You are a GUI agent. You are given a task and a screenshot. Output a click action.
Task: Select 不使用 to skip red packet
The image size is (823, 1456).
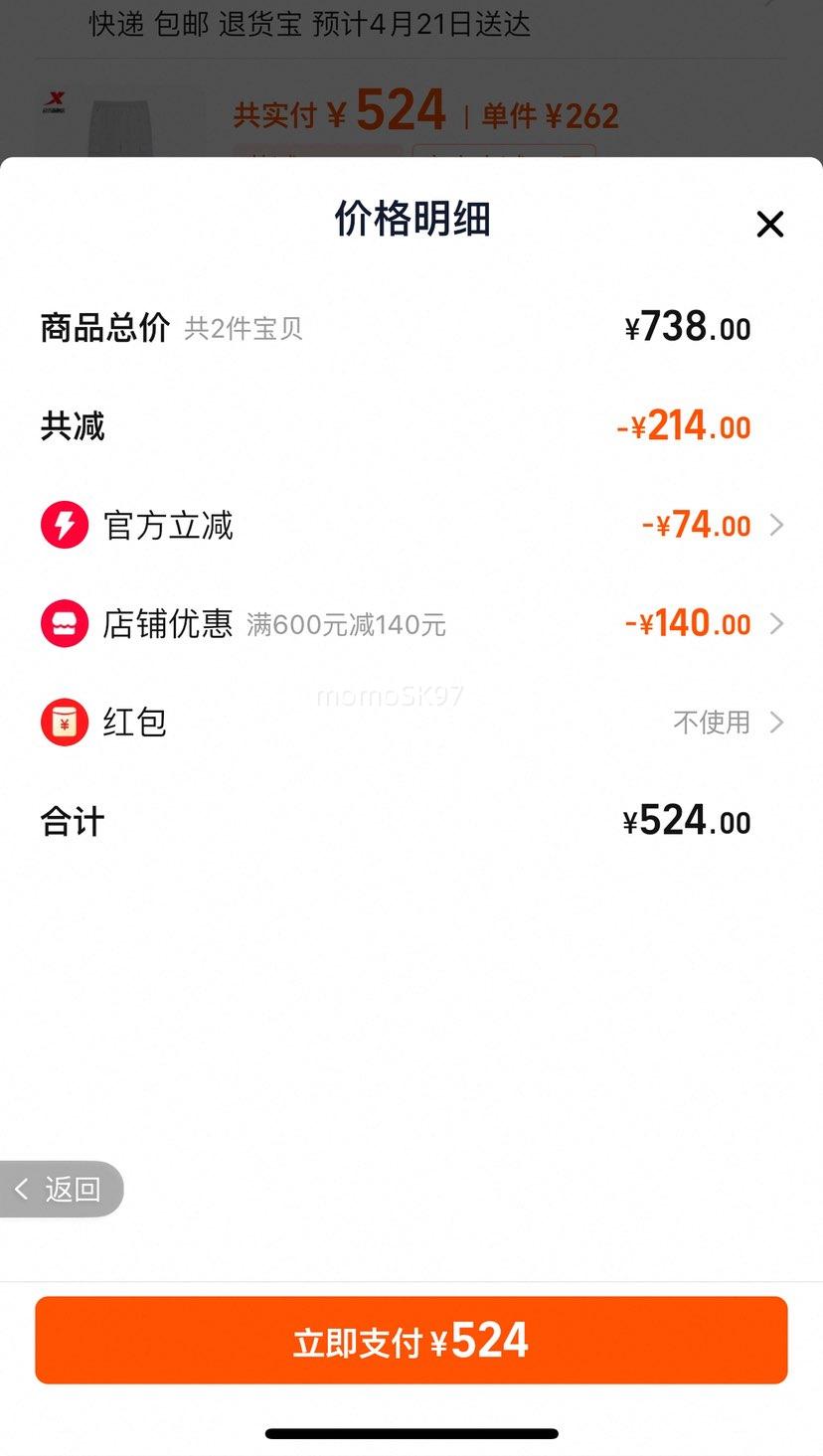click(710, 723)
